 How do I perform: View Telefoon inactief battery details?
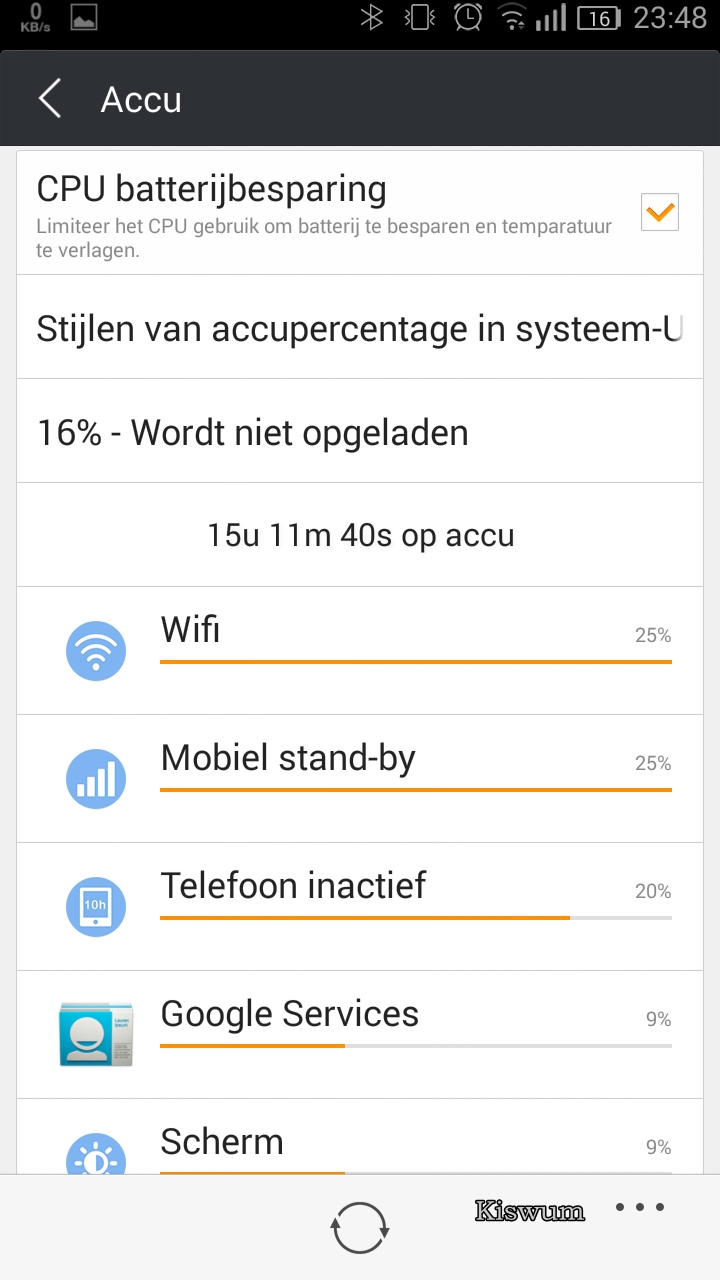pyautogui.click(x=360, y=907)
